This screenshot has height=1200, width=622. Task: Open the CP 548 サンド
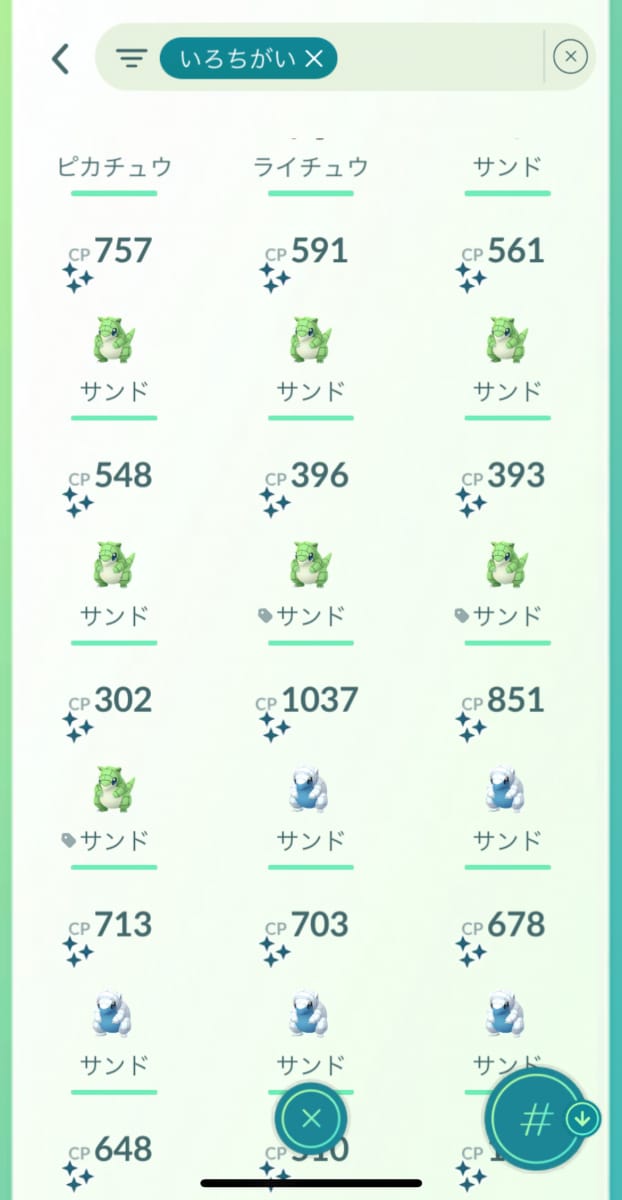pyautogui.click(x=114, y=564)
